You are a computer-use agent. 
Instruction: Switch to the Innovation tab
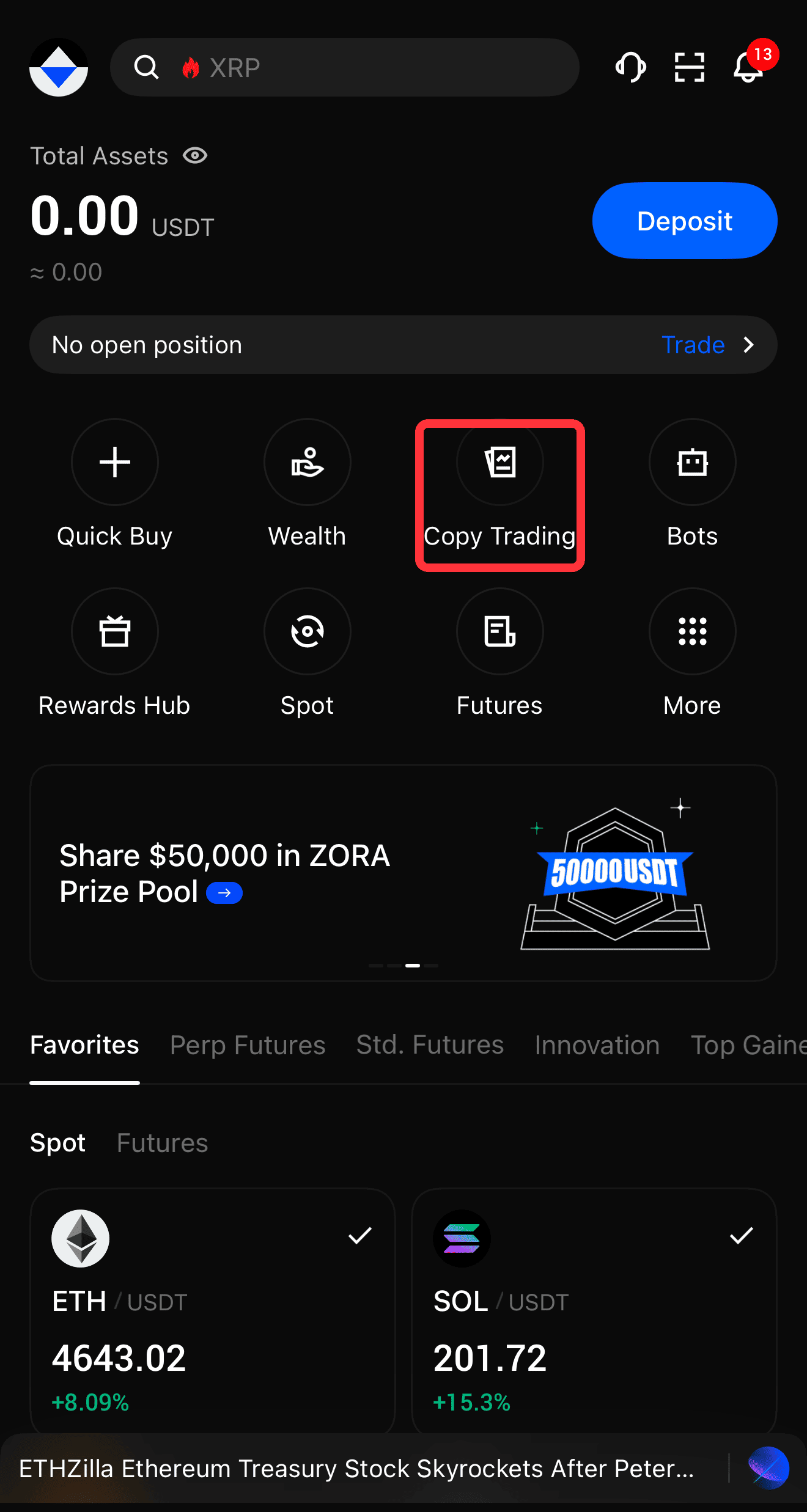[597, 1045]
